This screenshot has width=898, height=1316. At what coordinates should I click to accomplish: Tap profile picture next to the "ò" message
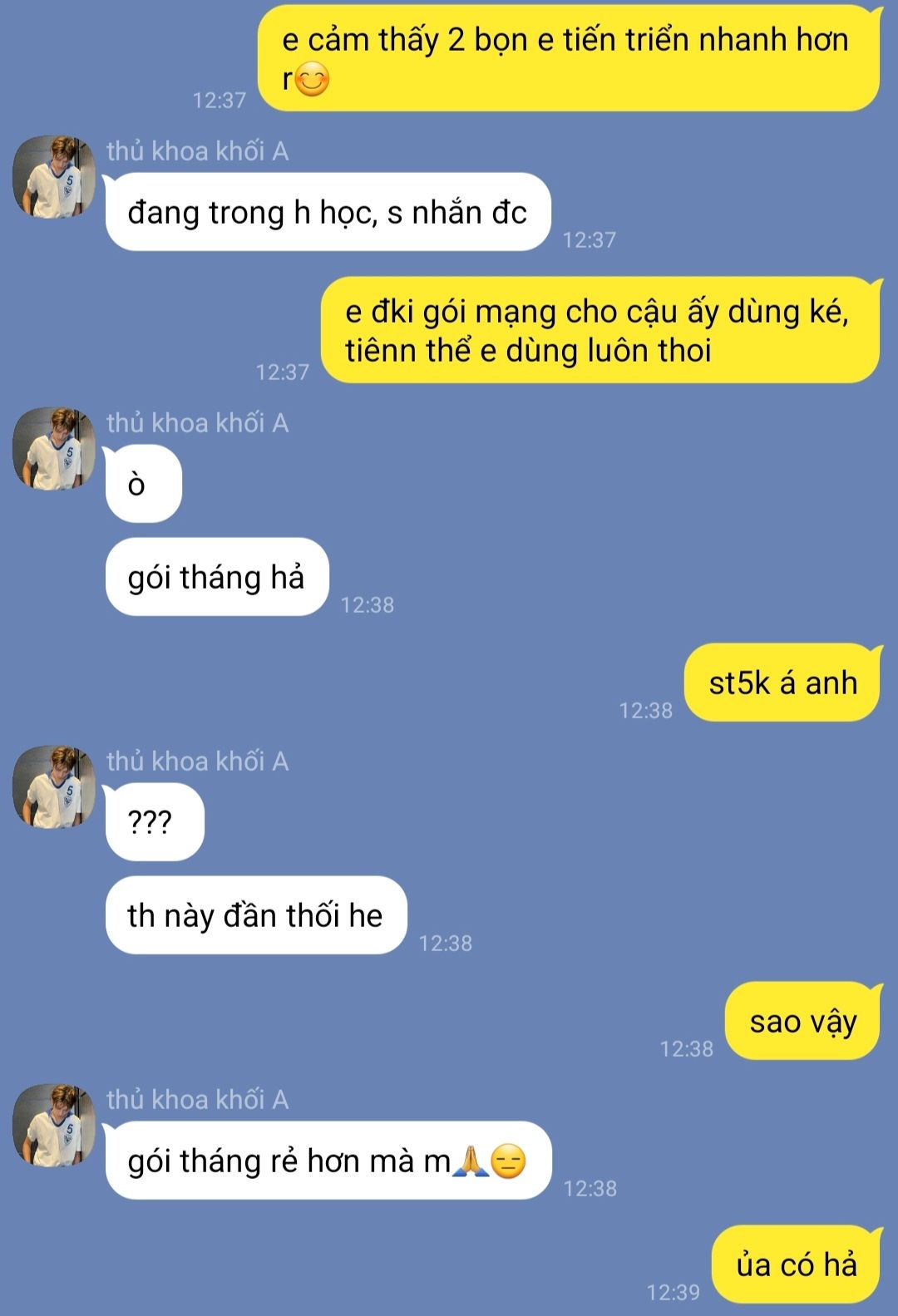[54, 449]
